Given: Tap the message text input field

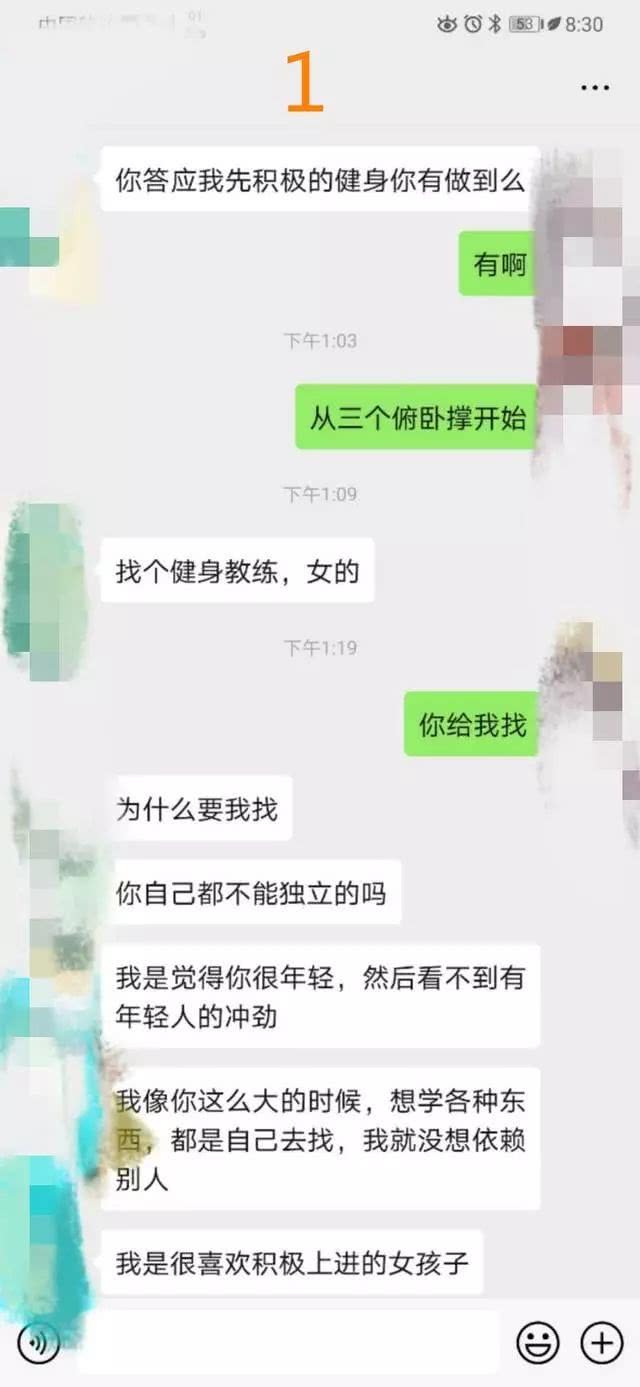Looking at the screenshot, I should click(x=288, y=1342).
